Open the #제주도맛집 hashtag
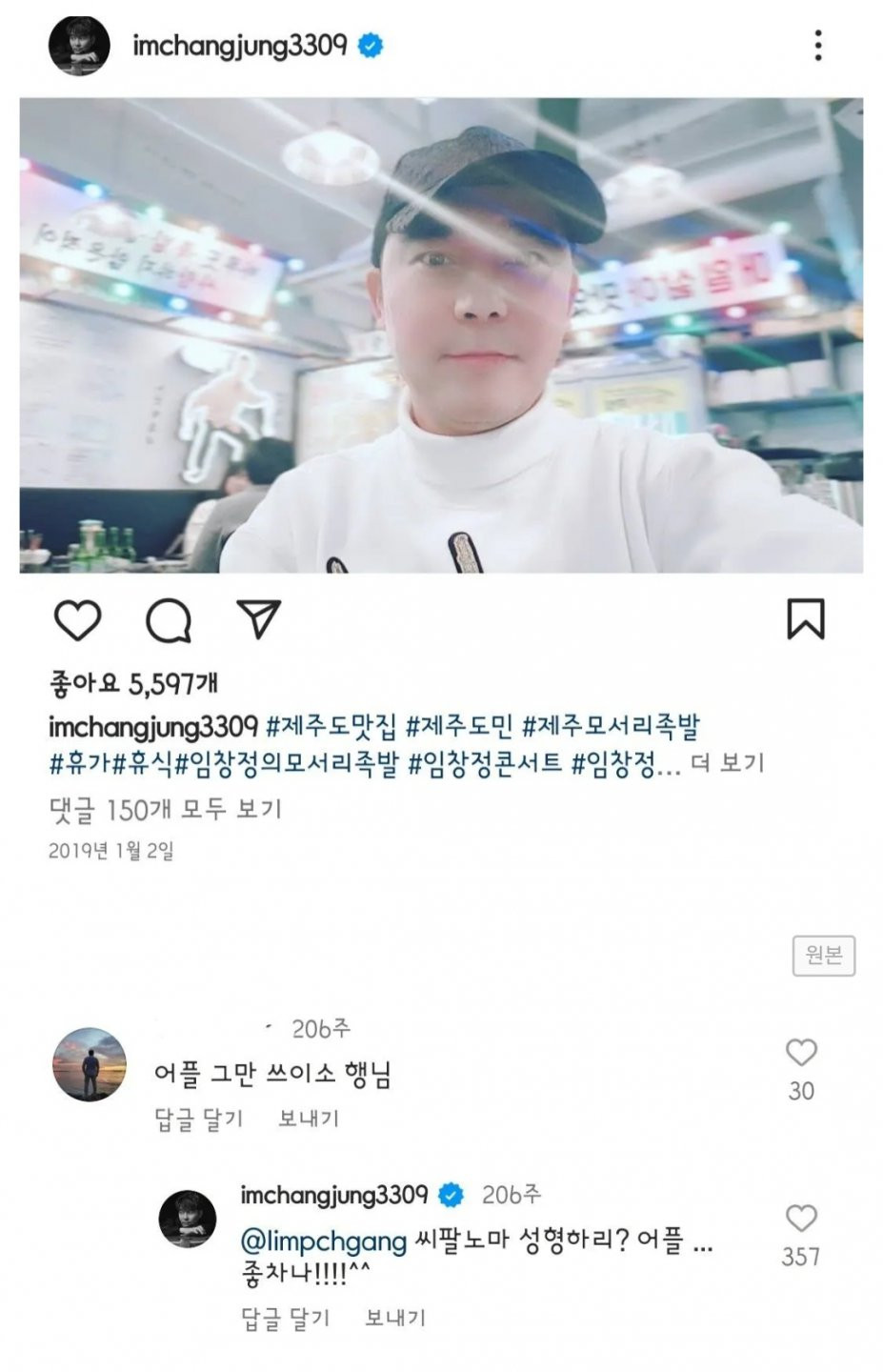Viewport: 883px width, 1372px height. [331, 727]
